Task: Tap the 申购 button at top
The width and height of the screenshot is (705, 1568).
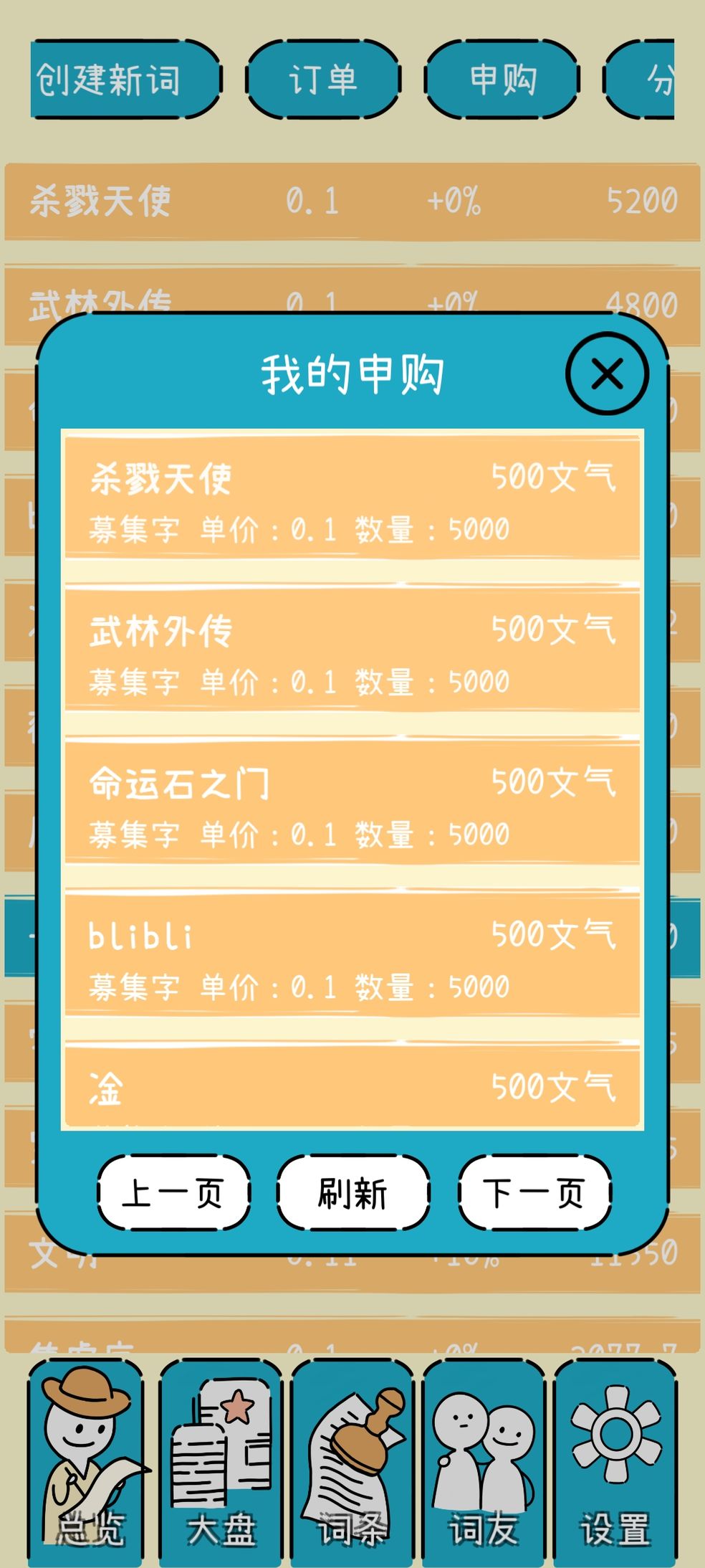Action: click(502, 79)
